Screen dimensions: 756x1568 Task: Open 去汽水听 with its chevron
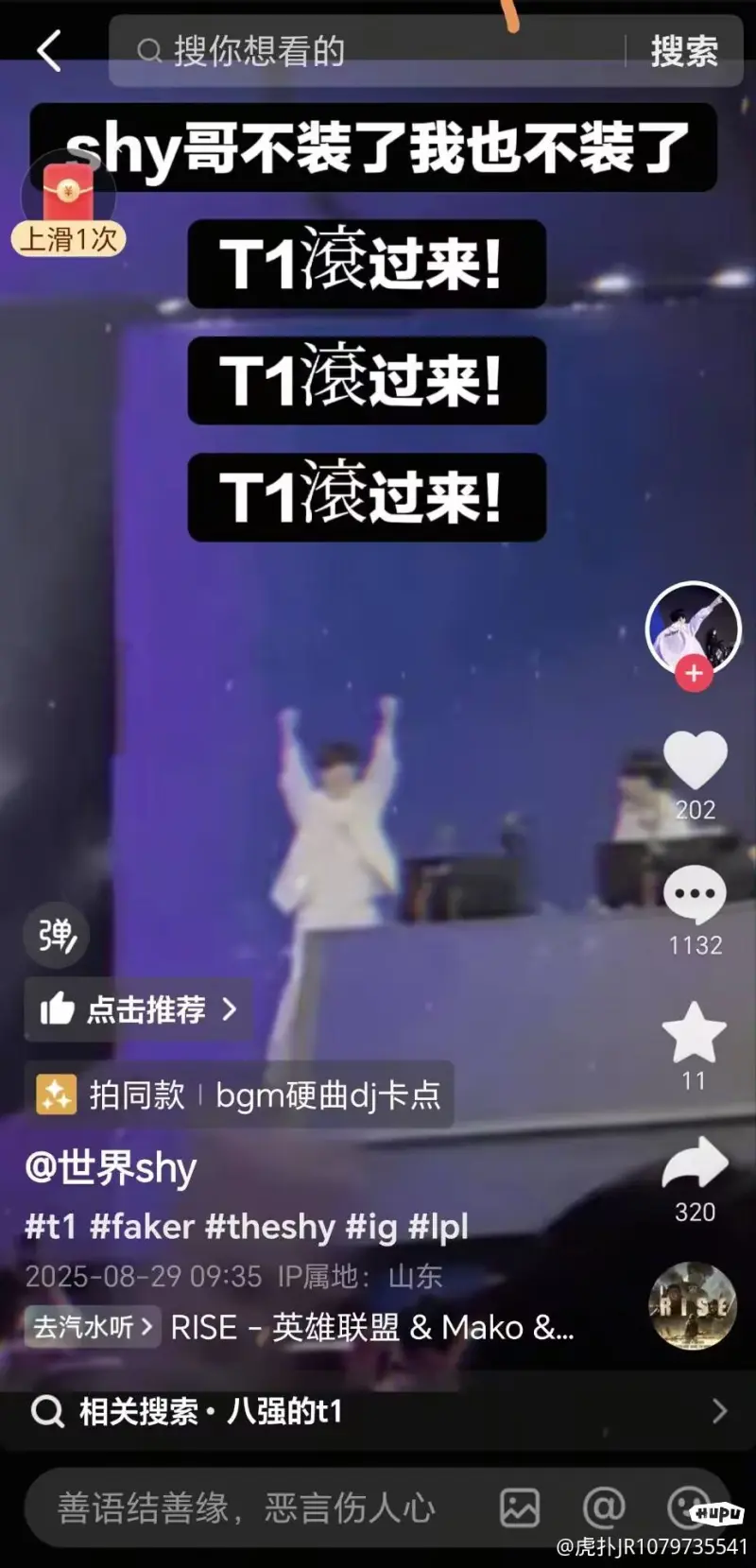pyautogui.click(x=90, y=1327)
